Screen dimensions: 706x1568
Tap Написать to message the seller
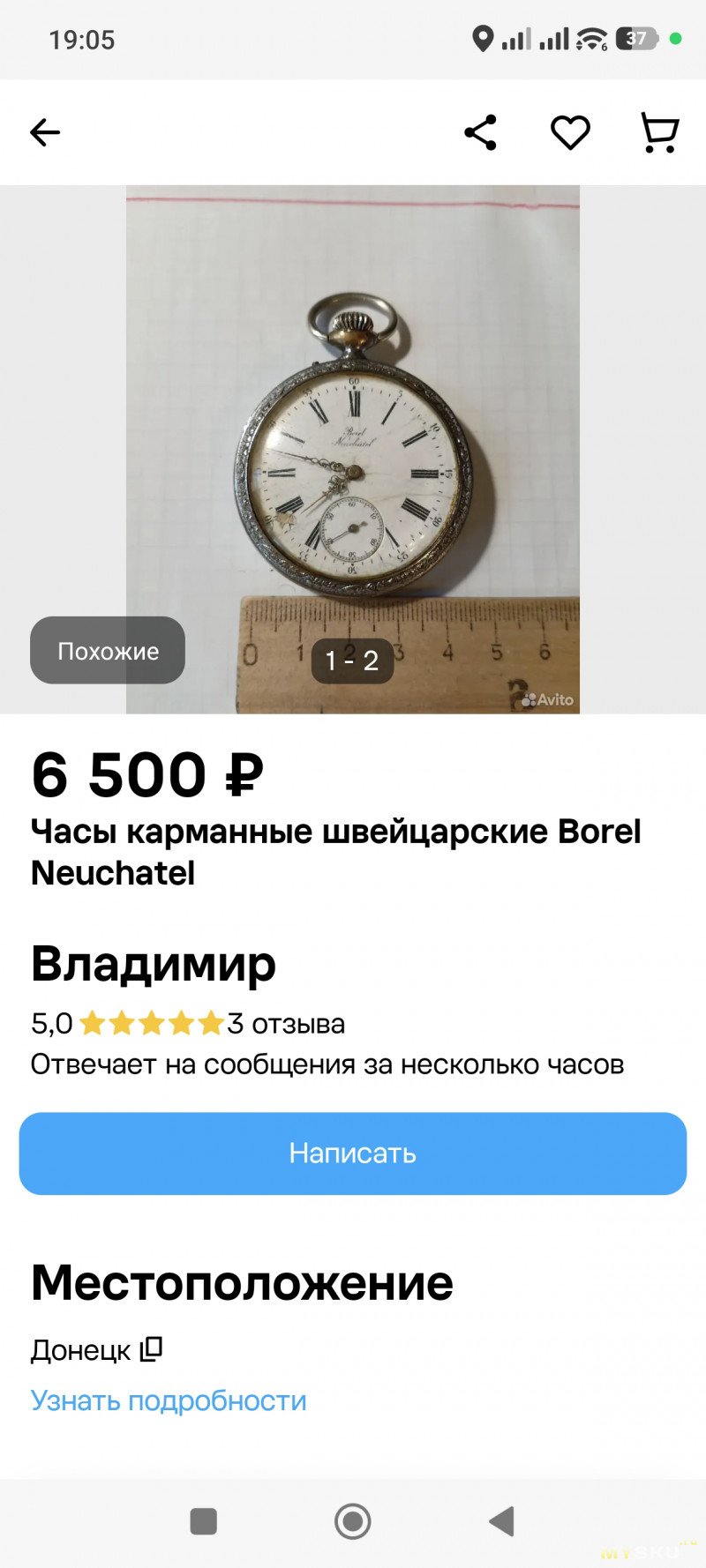pos(353,1154)
